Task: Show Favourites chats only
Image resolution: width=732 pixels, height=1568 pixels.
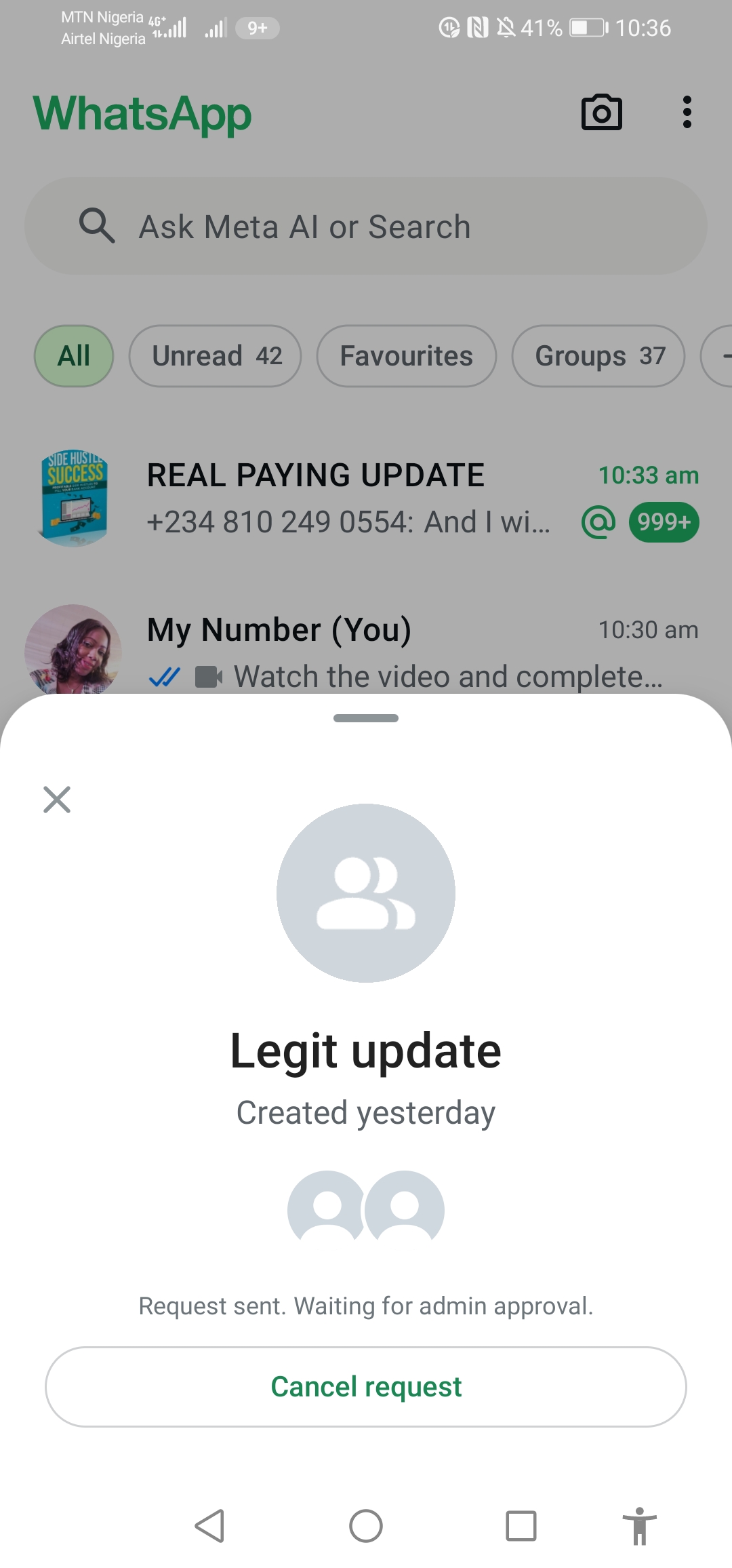Action: pos(406,356)
